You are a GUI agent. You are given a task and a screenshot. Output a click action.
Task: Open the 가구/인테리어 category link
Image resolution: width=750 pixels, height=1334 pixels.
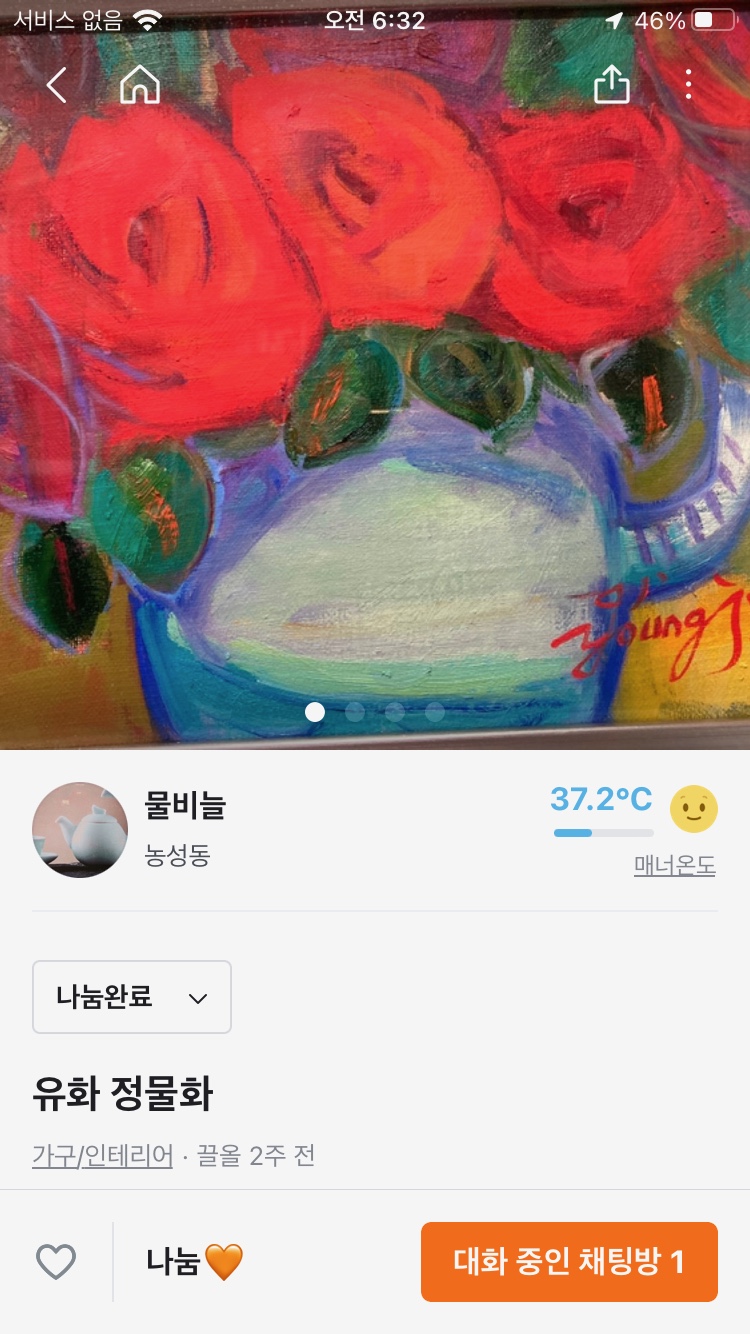(x=103, y=1157)
